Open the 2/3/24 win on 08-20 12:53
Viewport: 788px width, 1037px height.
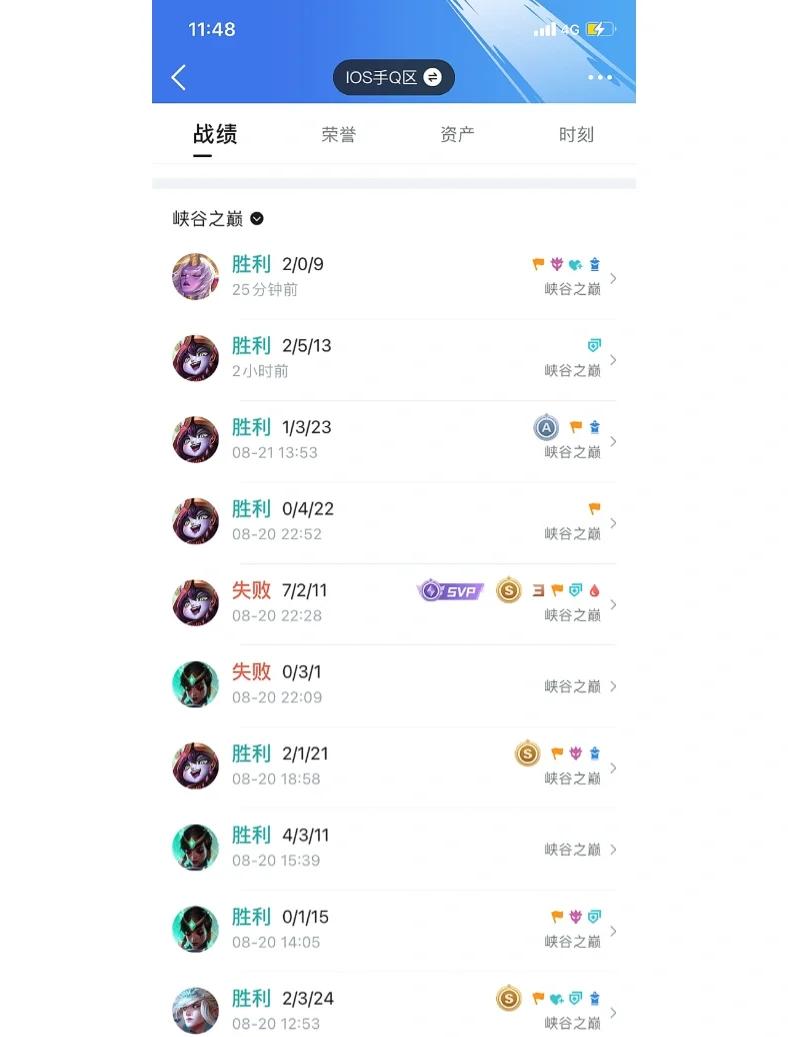click(394, 1010)
